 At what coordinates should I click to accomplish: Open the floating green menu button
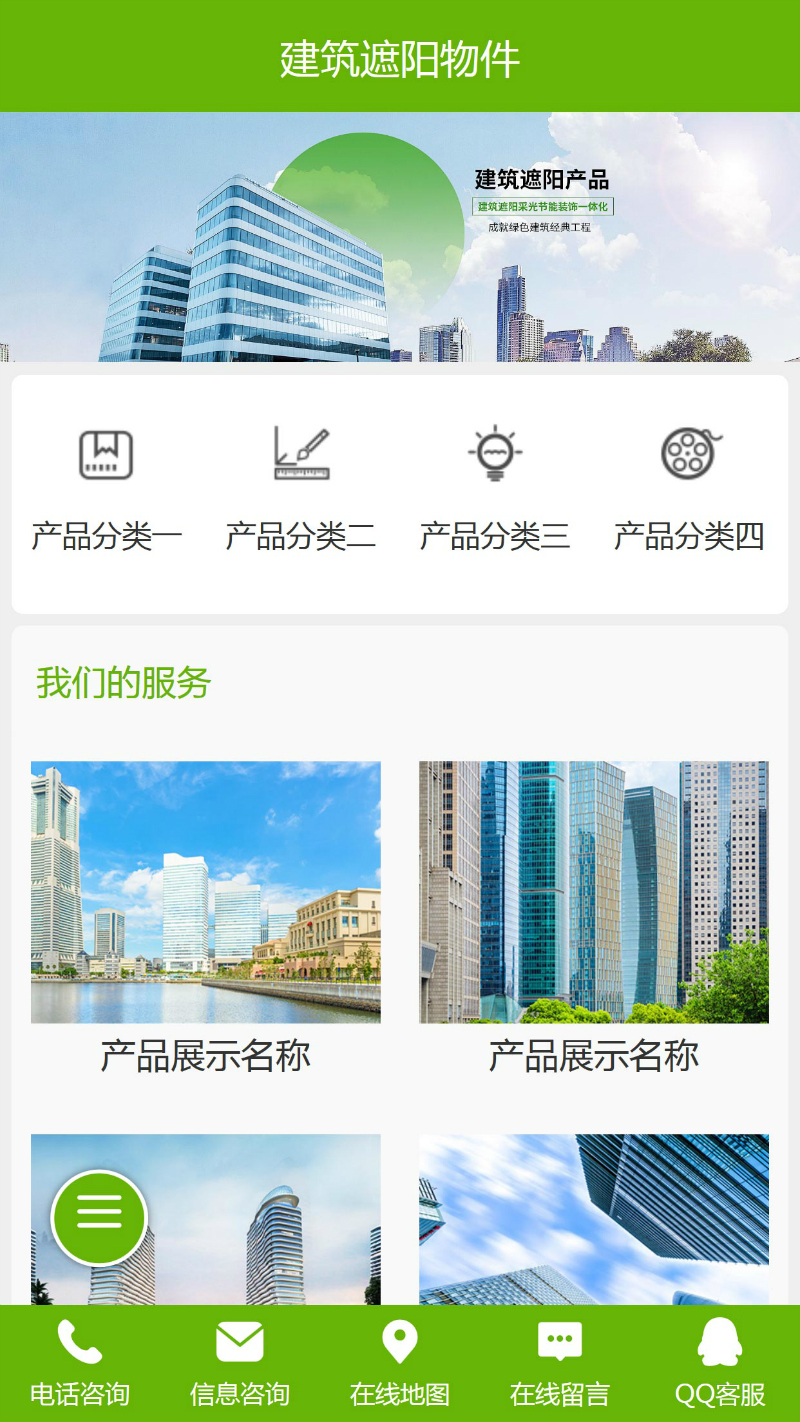coord(99,1217)
